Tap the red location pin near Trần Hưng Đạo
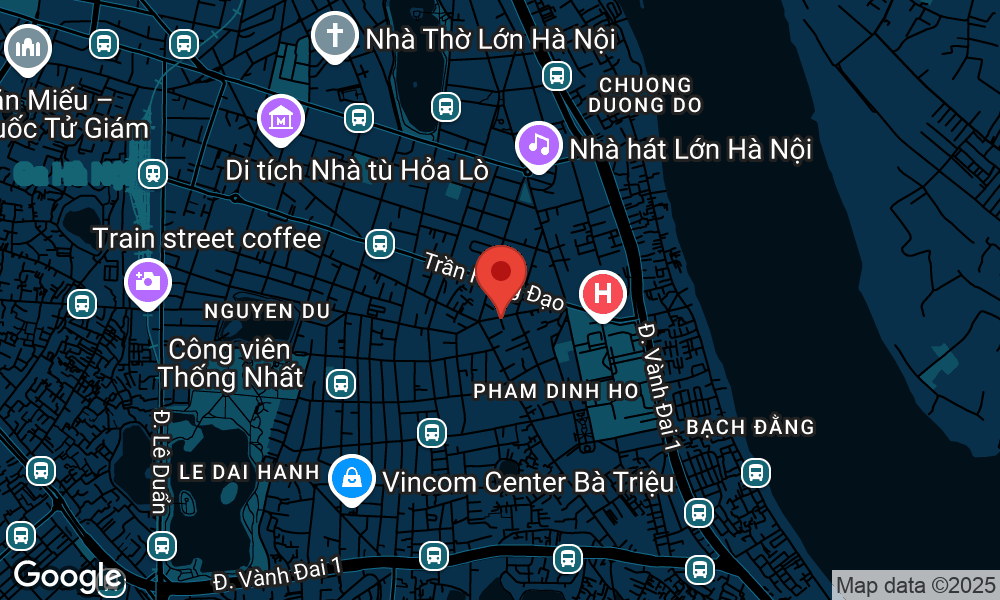 (x=501, y=273)
